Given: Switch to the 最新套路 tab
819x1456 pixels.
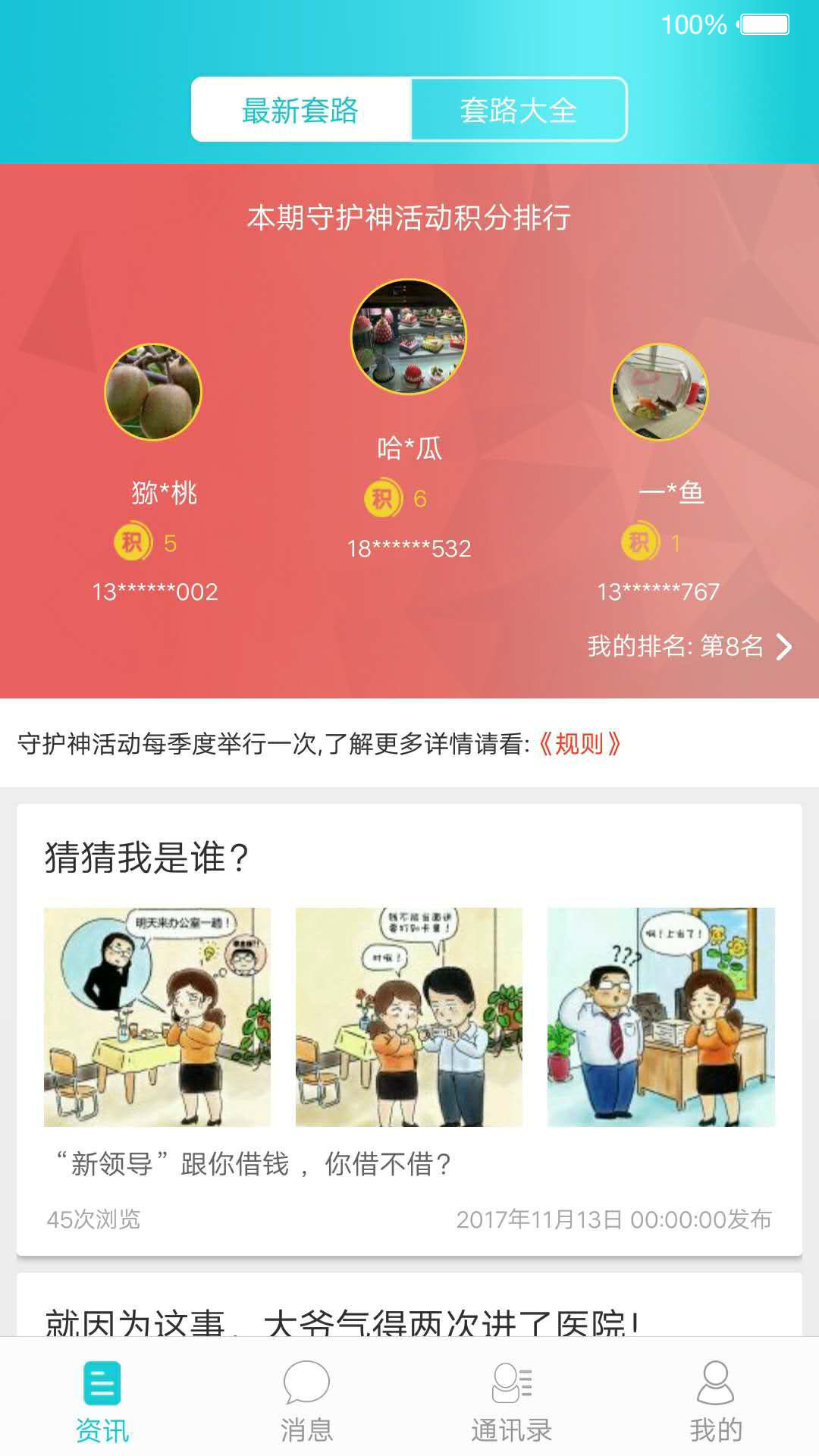Looking at the screenshot, I should pyautogui.click(x=300, y=110).
